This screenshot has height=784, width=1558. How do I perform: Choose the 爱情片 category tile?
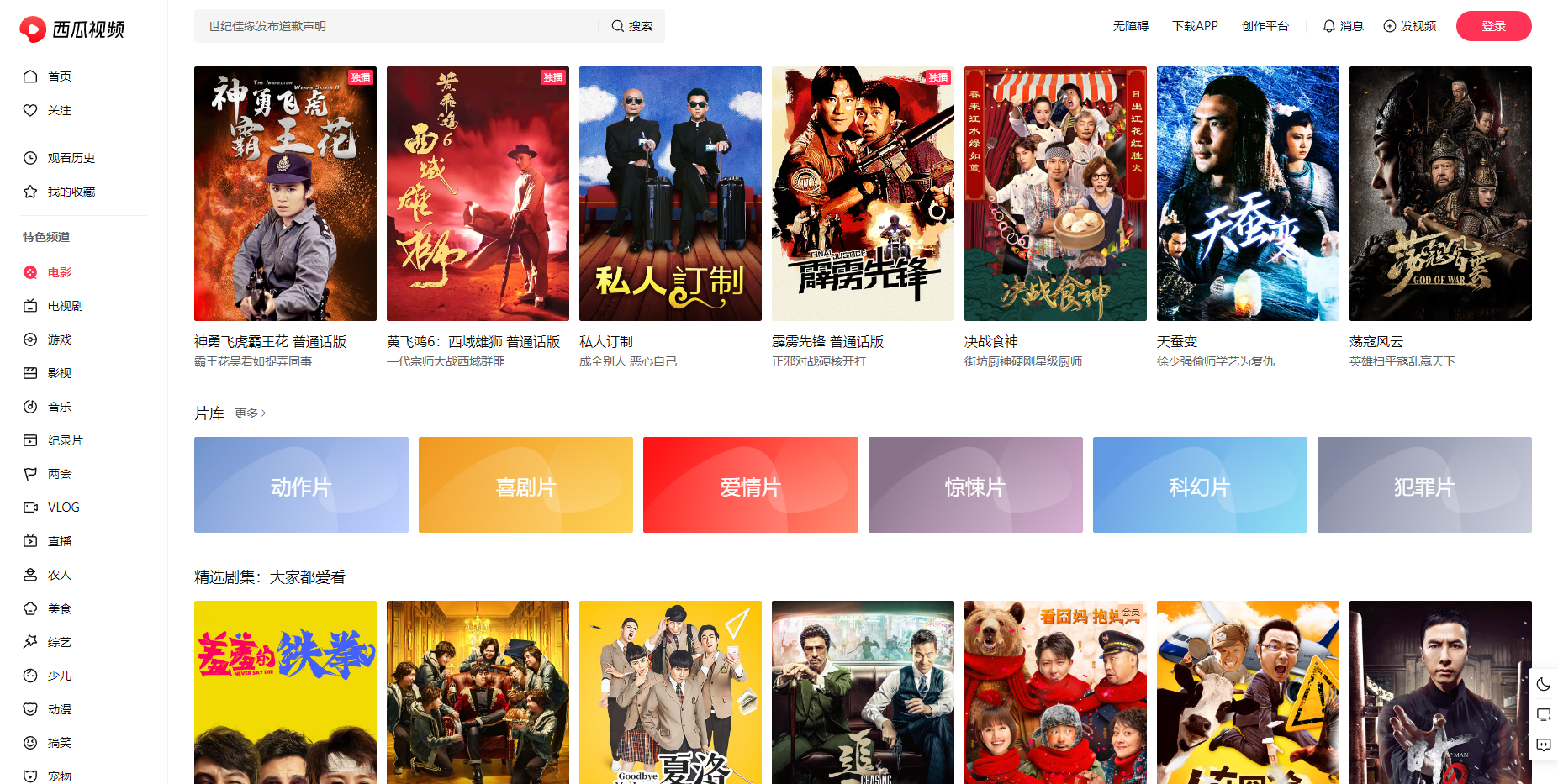(x=750, y=485)
